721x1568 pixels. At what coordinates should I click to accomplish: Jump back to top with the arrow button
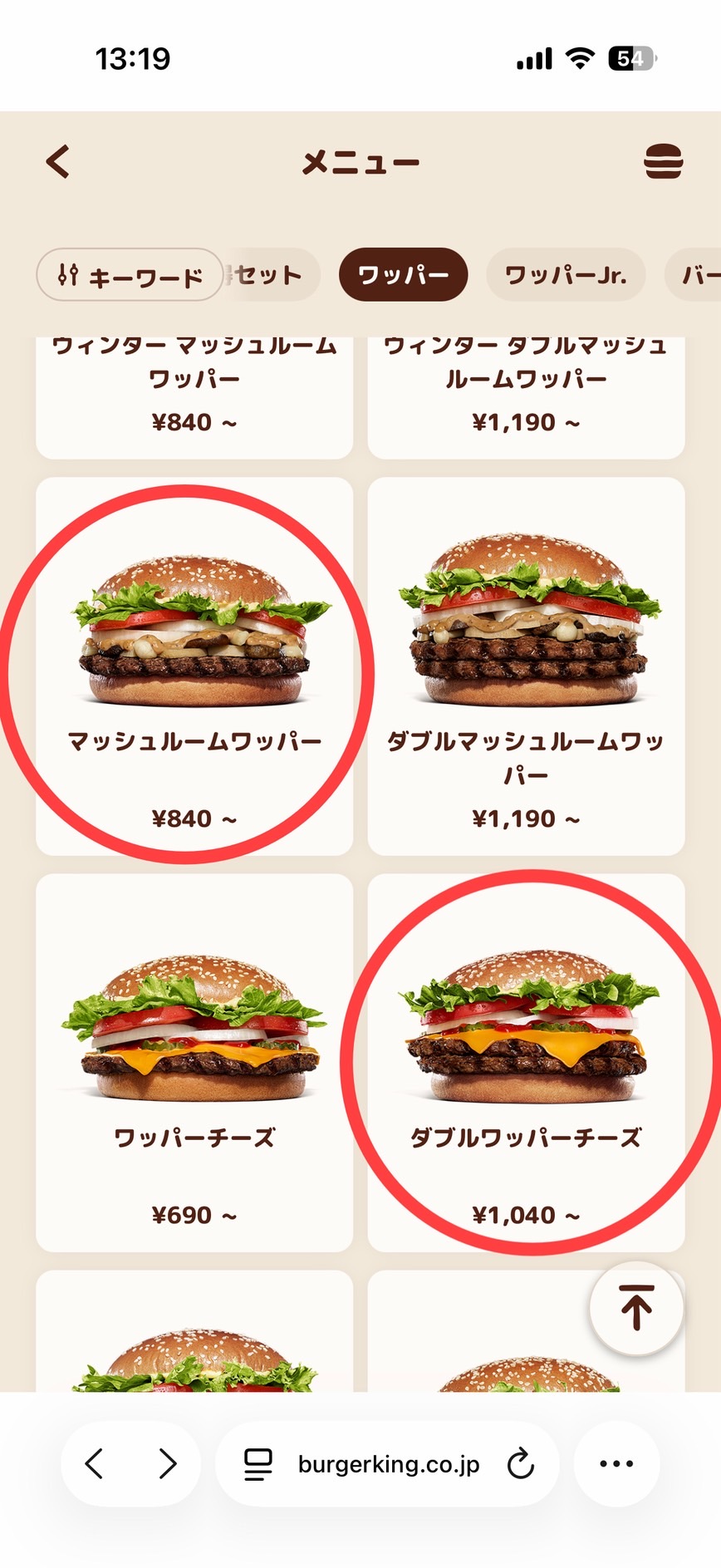[636, 1307]
